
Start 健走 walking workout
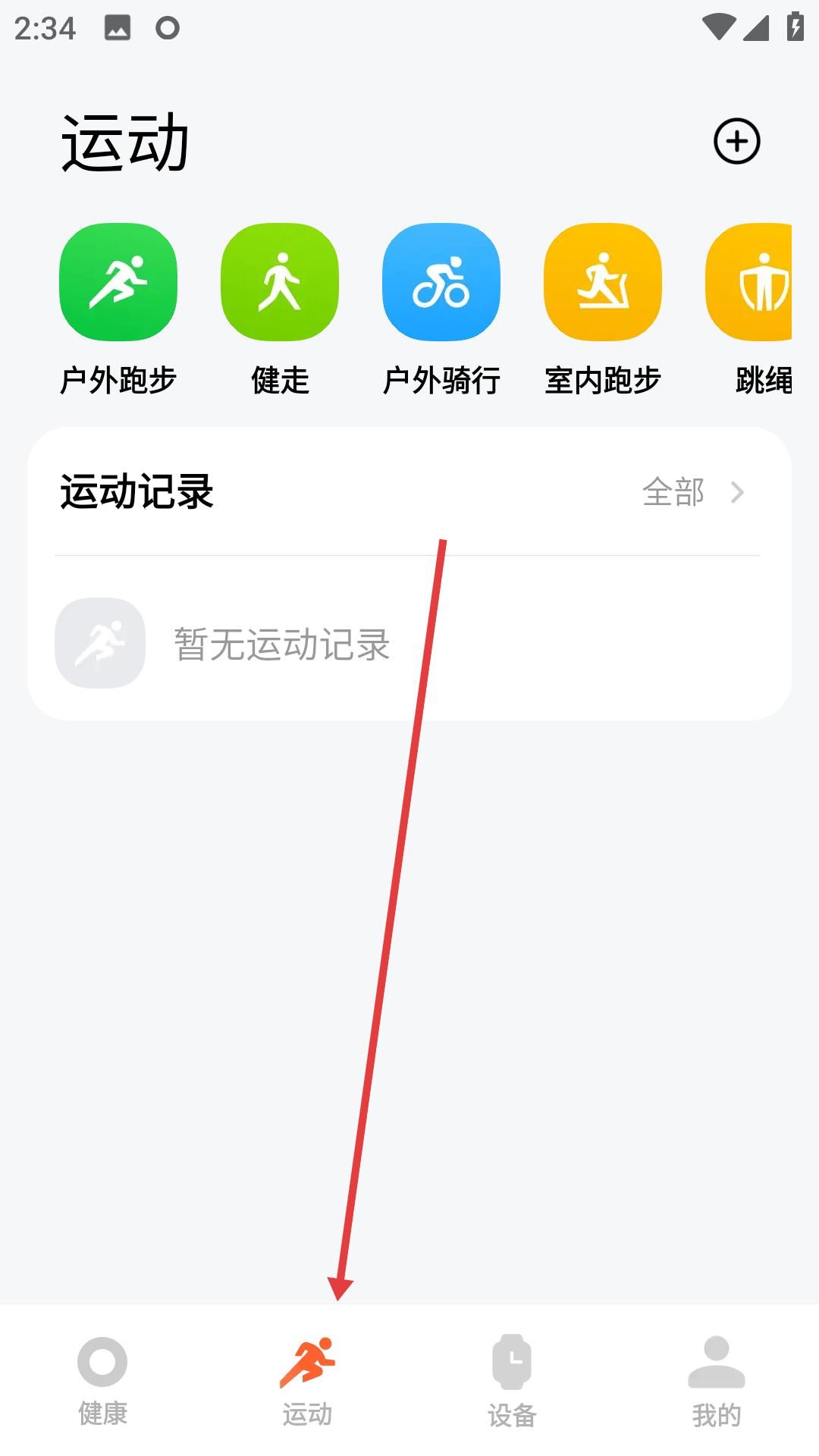pos(280,282)
